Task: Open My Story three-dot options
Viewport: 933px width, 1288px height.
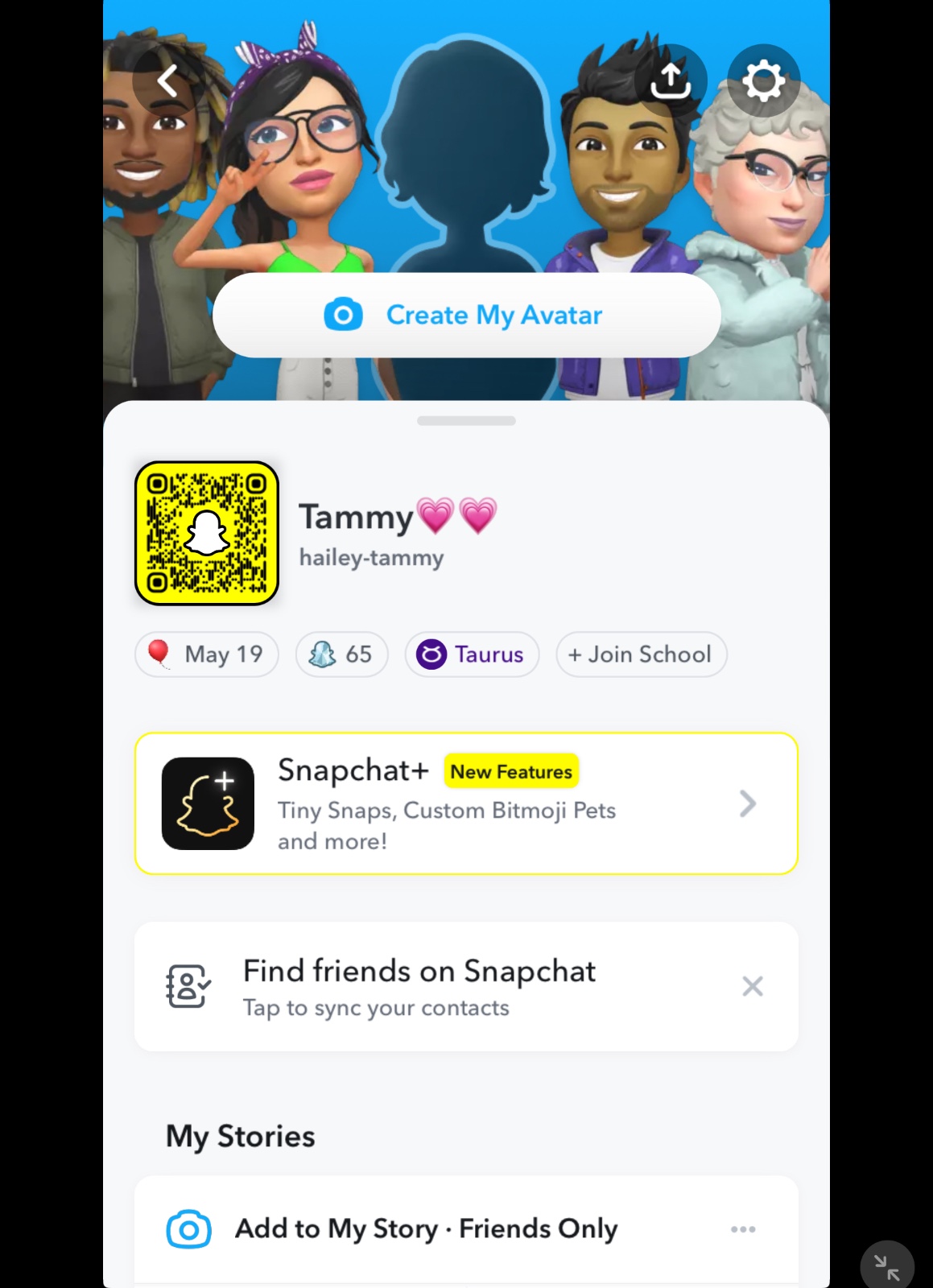Action: click(742, 1229)
